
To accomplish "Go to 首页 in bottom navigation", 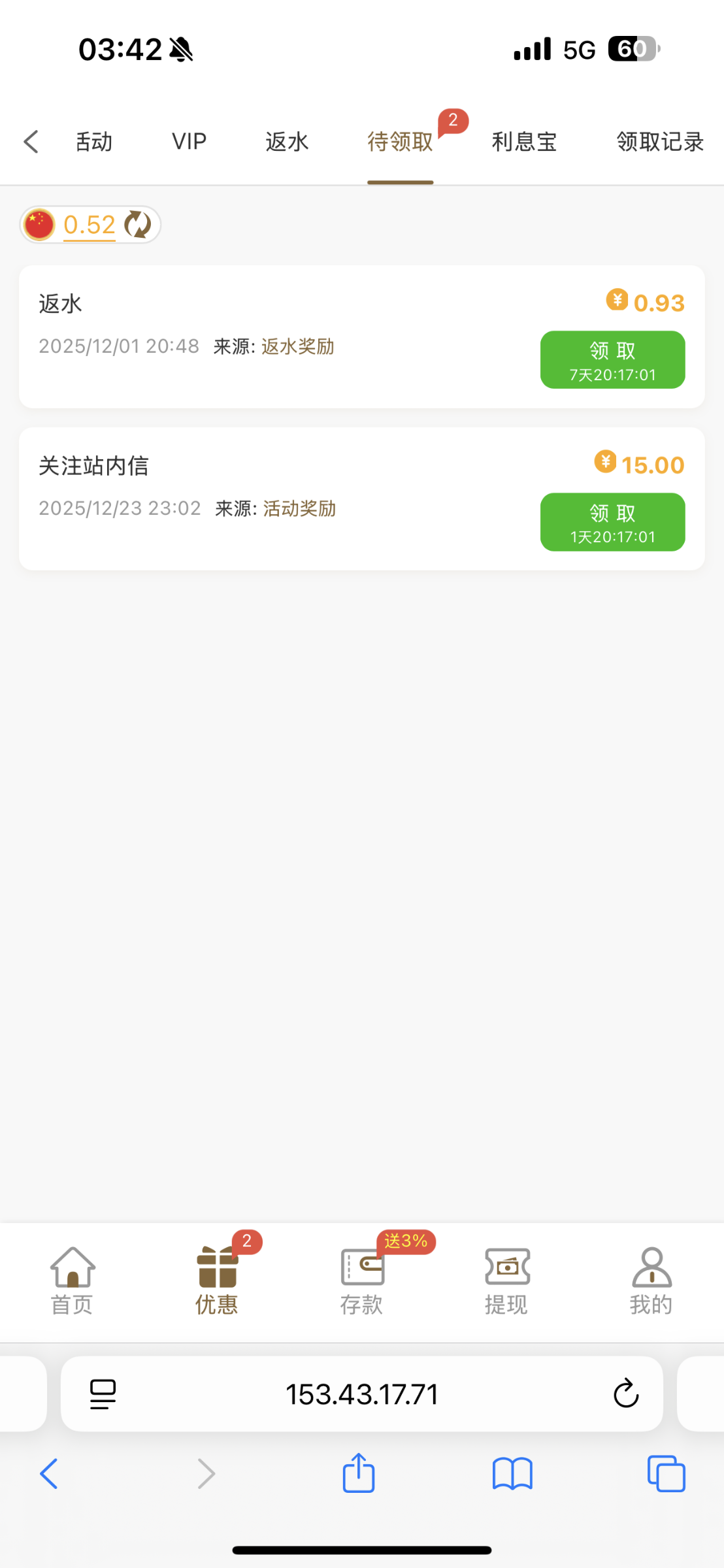I will (73, 1281).
